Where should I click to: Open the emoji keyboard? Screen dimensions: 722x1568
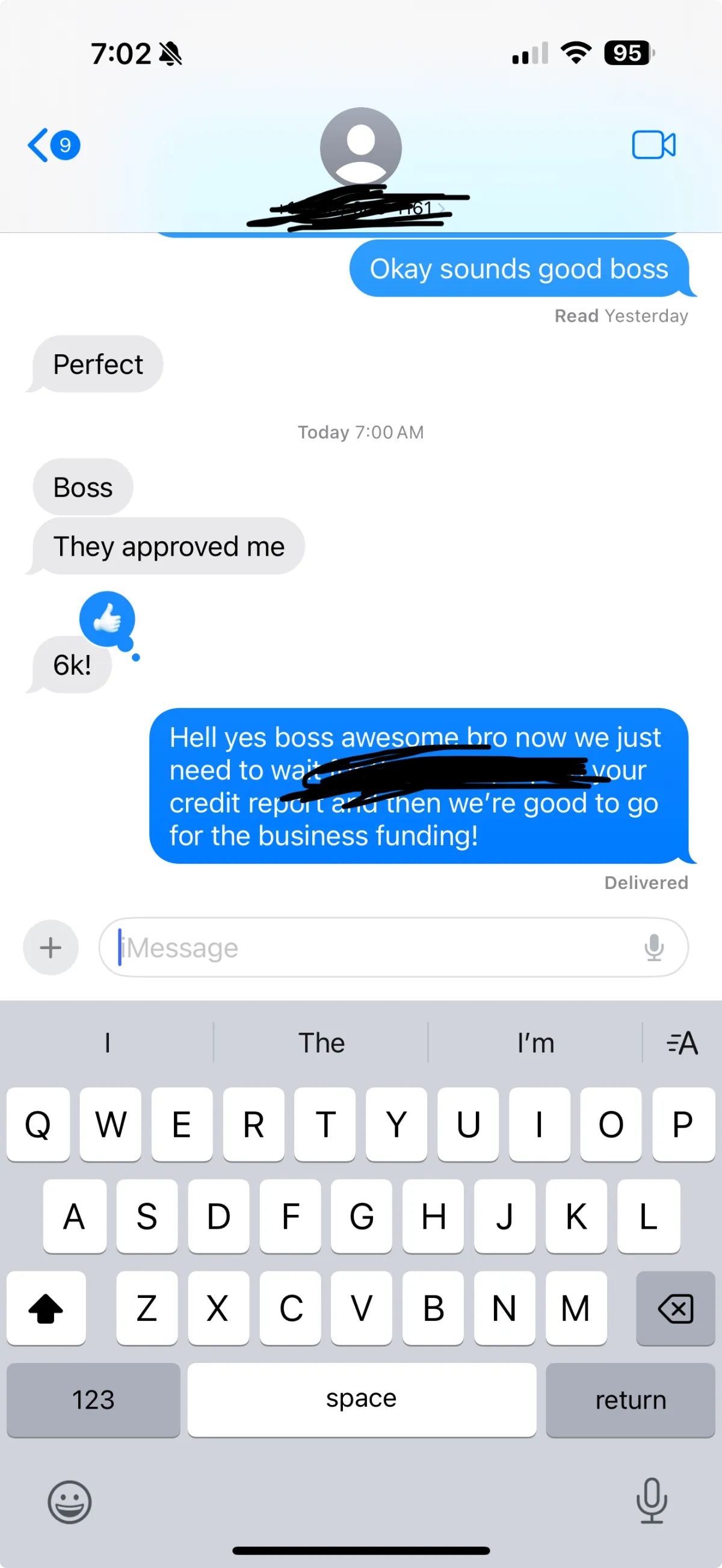69,1502
